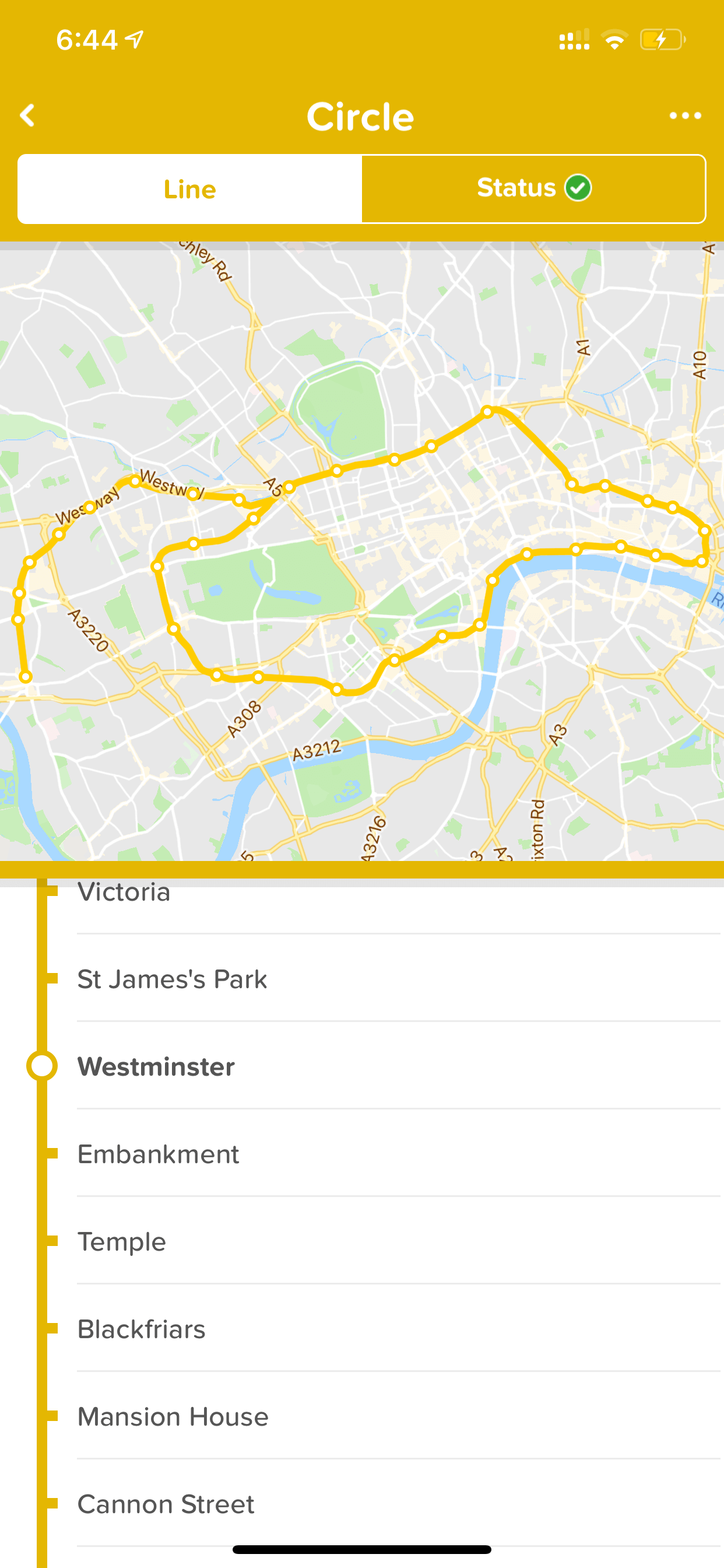Go back using the back arrow

tap(27, 116)
